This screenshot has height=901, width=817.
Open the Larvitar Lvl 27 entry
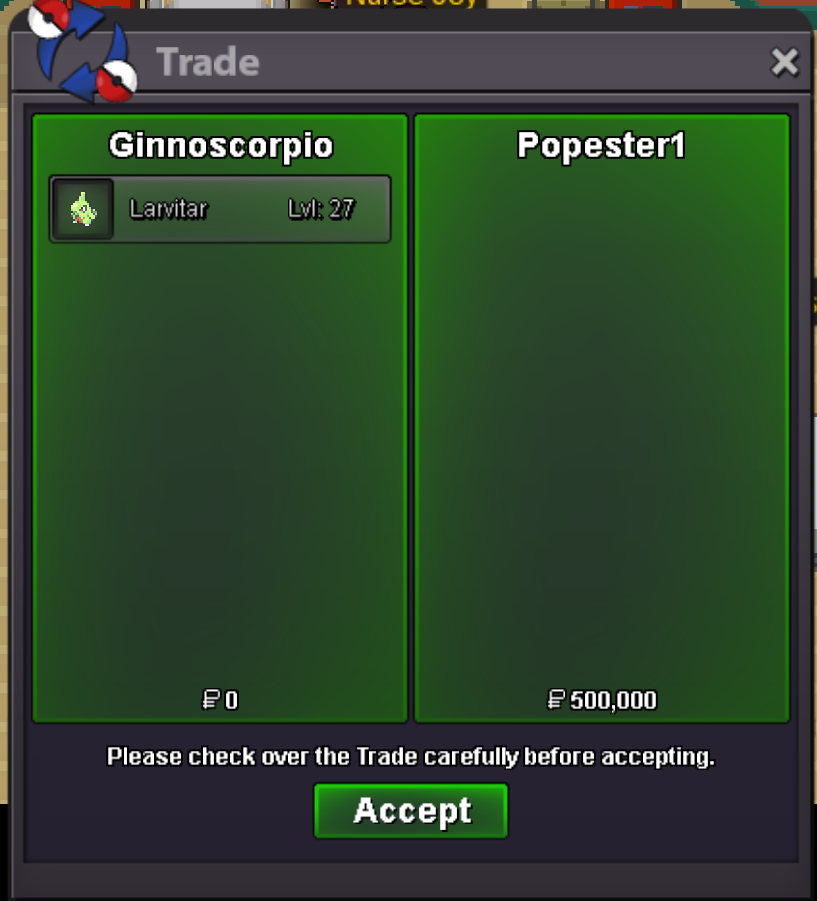coord(220,209)
